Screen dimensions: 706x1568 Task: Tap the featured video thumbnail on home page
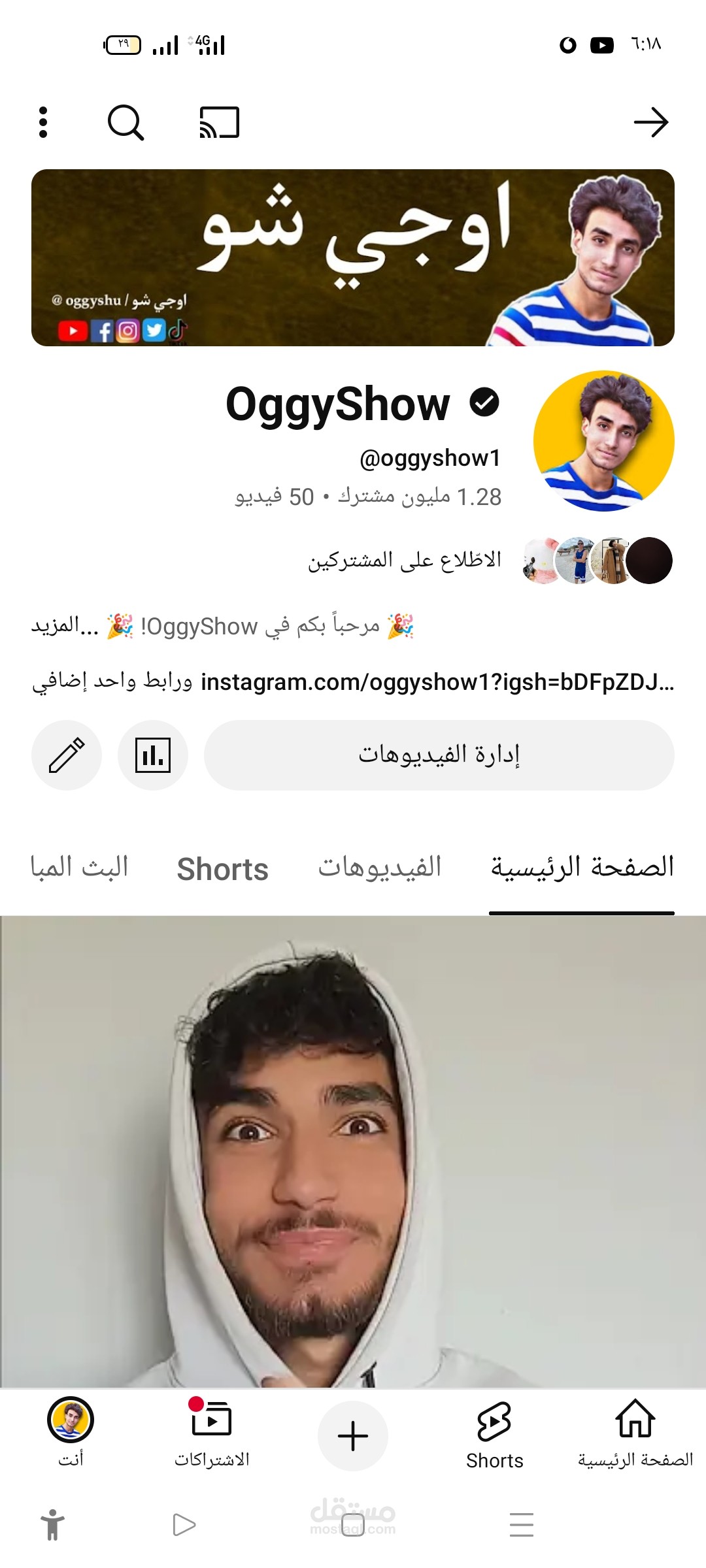tap(352, 1143)
